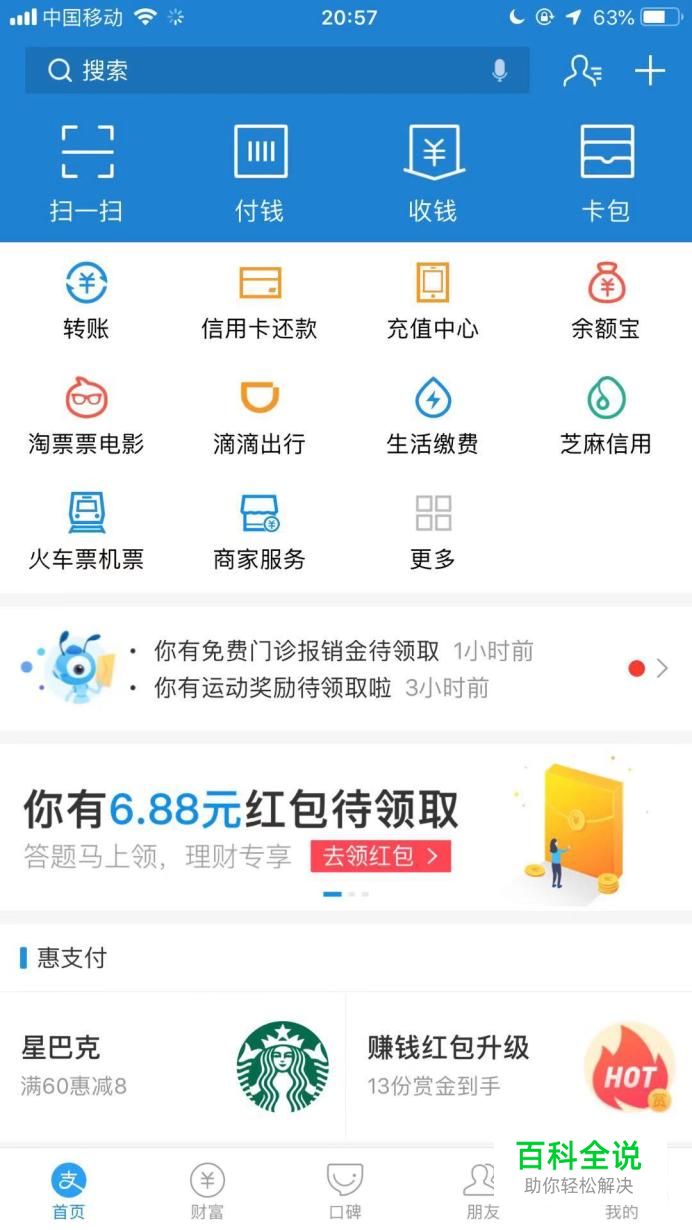Open 充值中心 top-up center
Image resolution: width=692 pixels, height=1230 pixels.
(433, 300)
